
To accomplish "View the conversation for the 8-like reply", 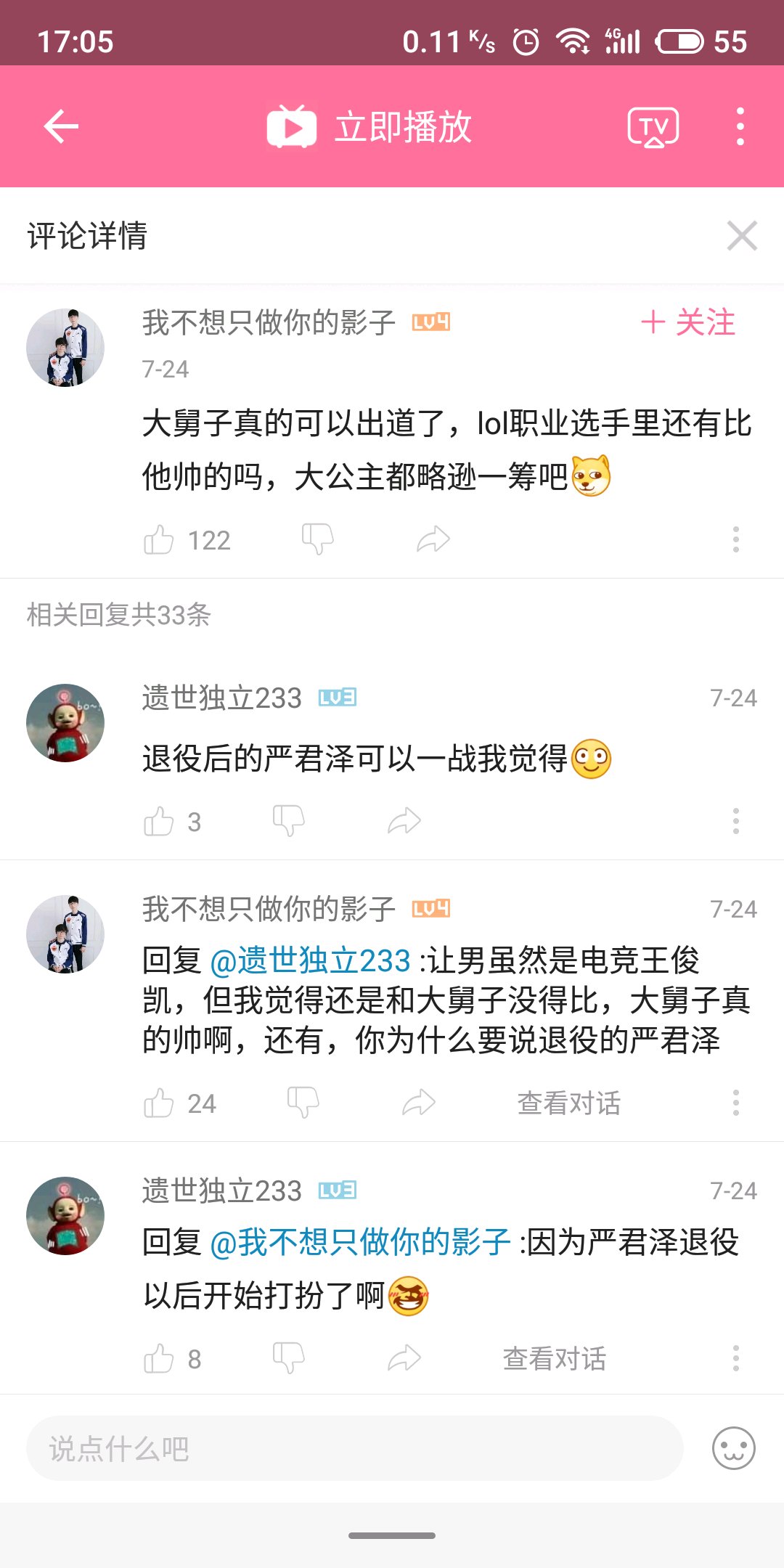I will point(555,1359).
